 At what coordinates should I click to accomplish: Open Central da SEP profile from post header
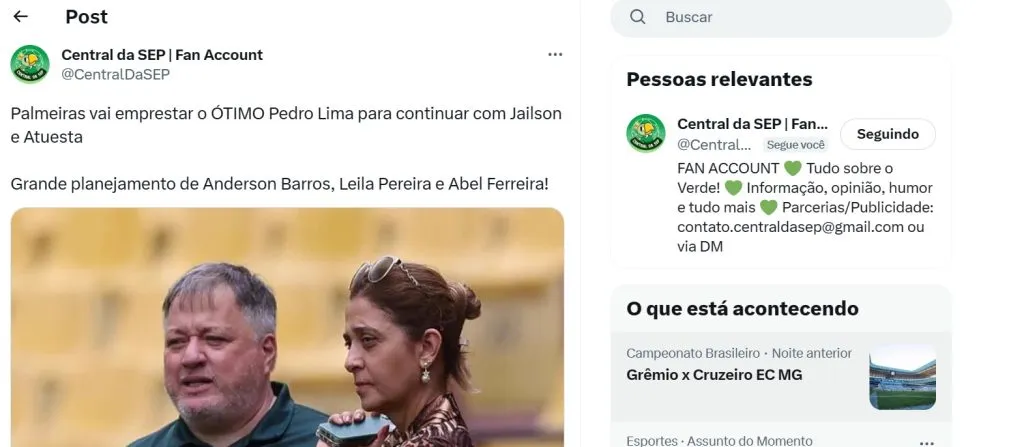click(162, 55)
